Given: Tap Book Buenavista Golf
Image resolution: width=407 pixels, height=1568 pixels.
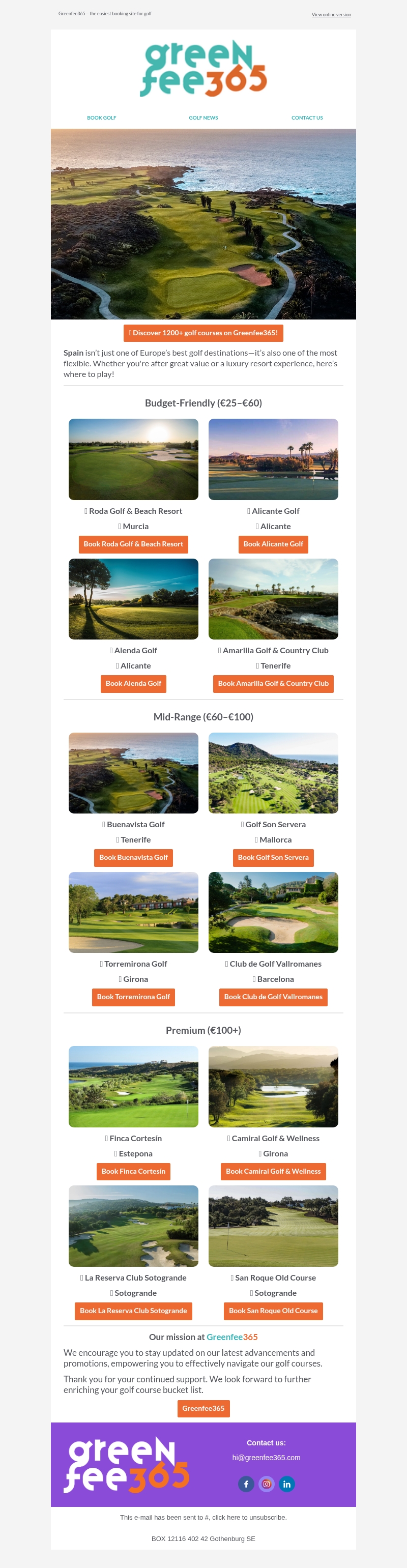Looking at the screenshot, I should click(x=133, y=857).
